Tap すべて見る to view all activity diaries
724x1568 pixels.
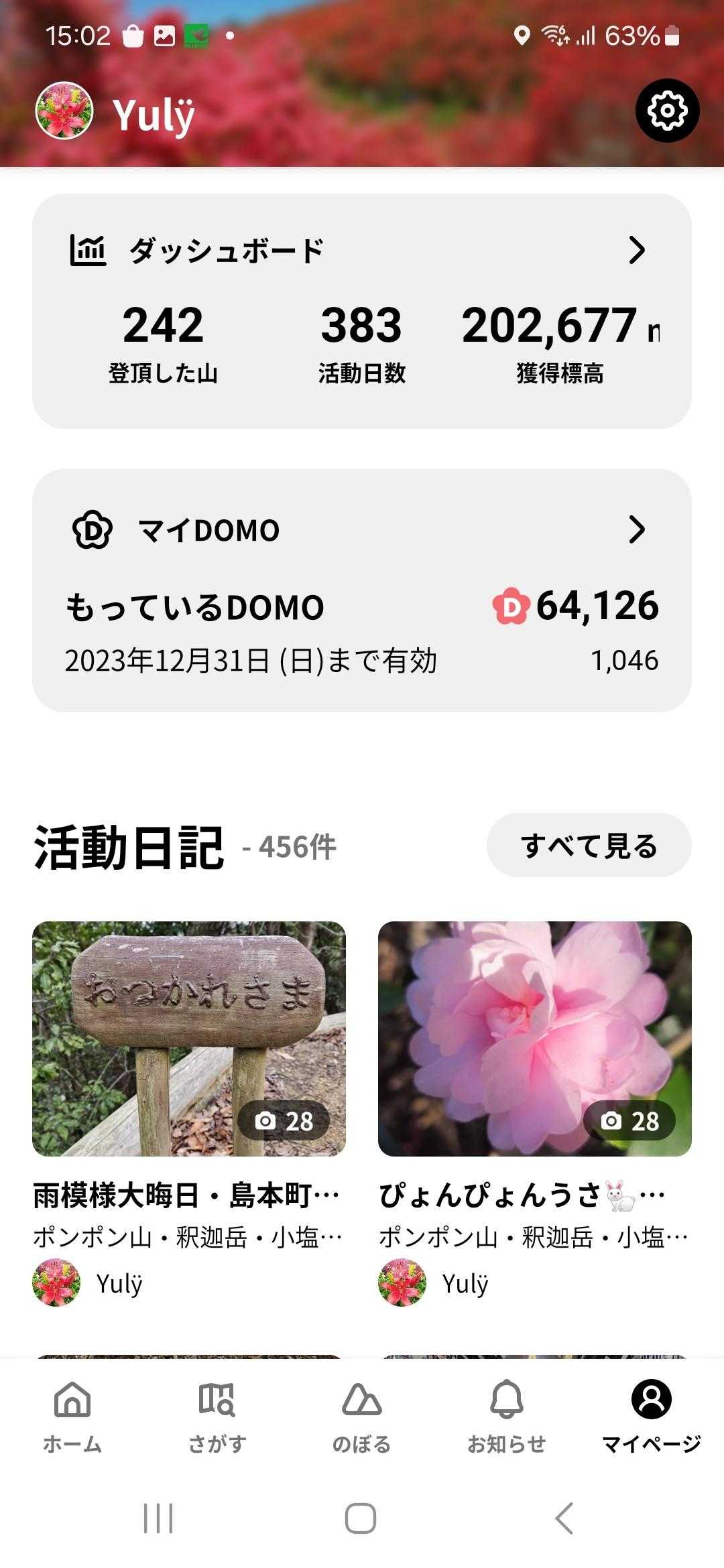point(589,846)
